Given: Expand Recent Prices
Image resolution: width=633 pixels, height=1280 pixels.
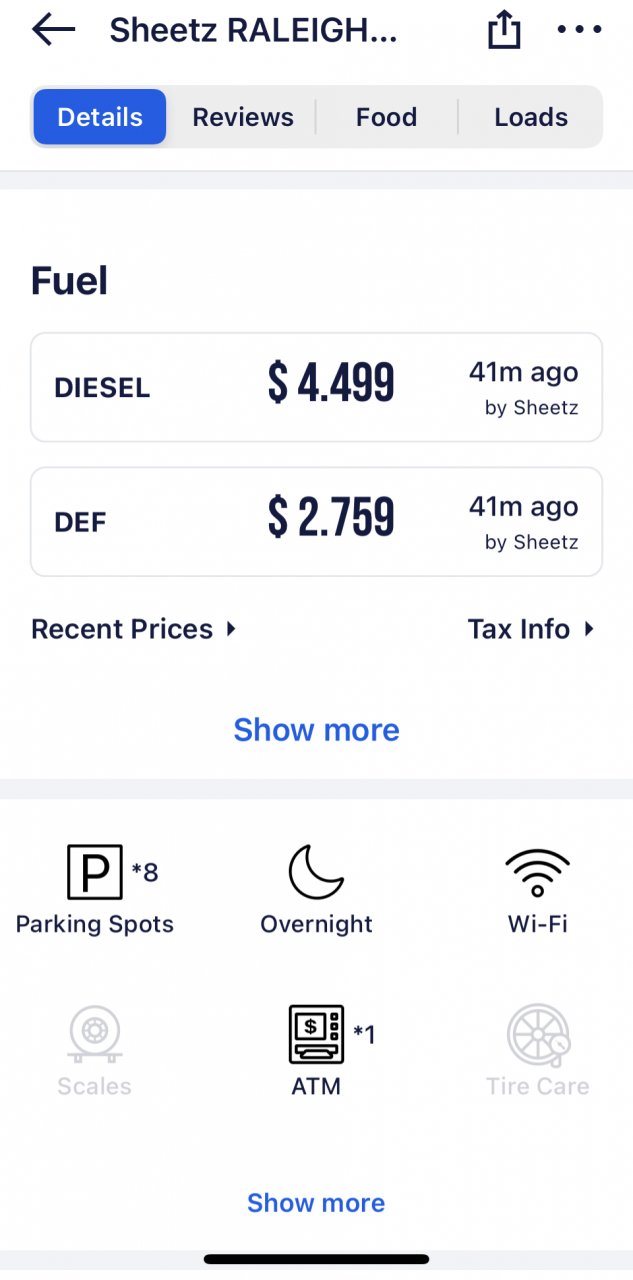Looking at the screenshot, I should [x=133, y=629].
